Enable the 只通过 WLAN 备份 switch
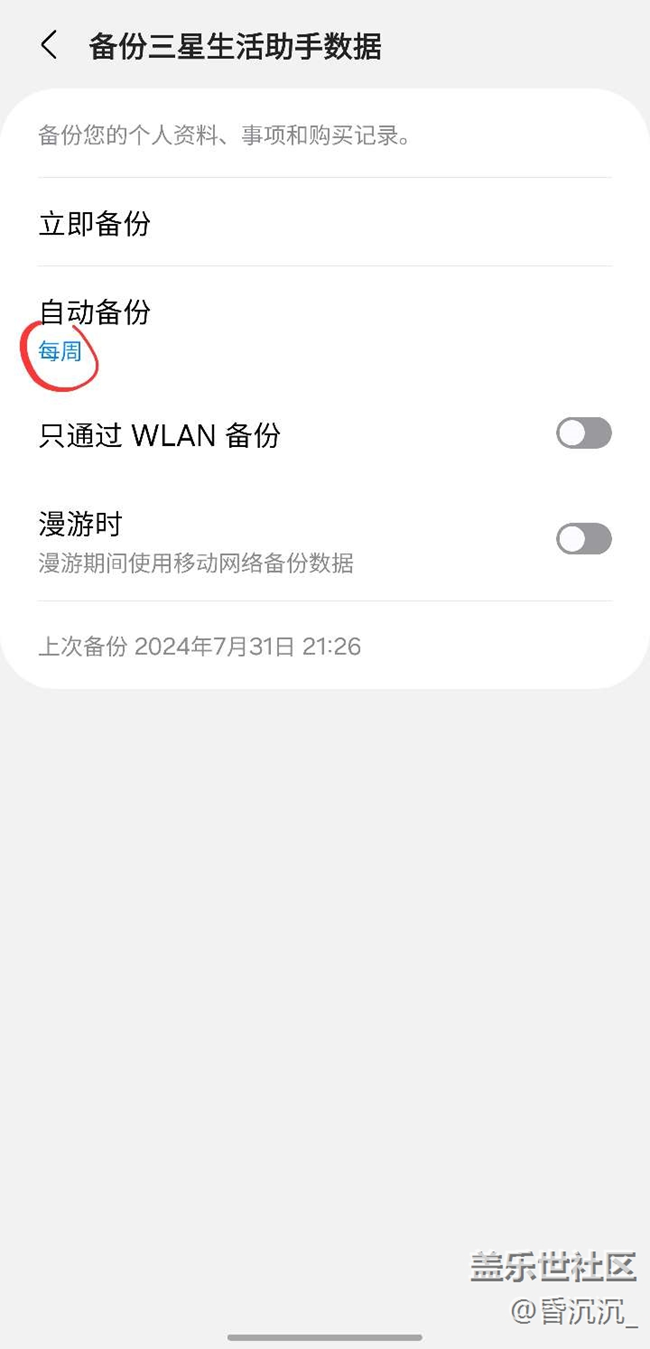The width and height of the screenshot is (650, 1349). 583,433
